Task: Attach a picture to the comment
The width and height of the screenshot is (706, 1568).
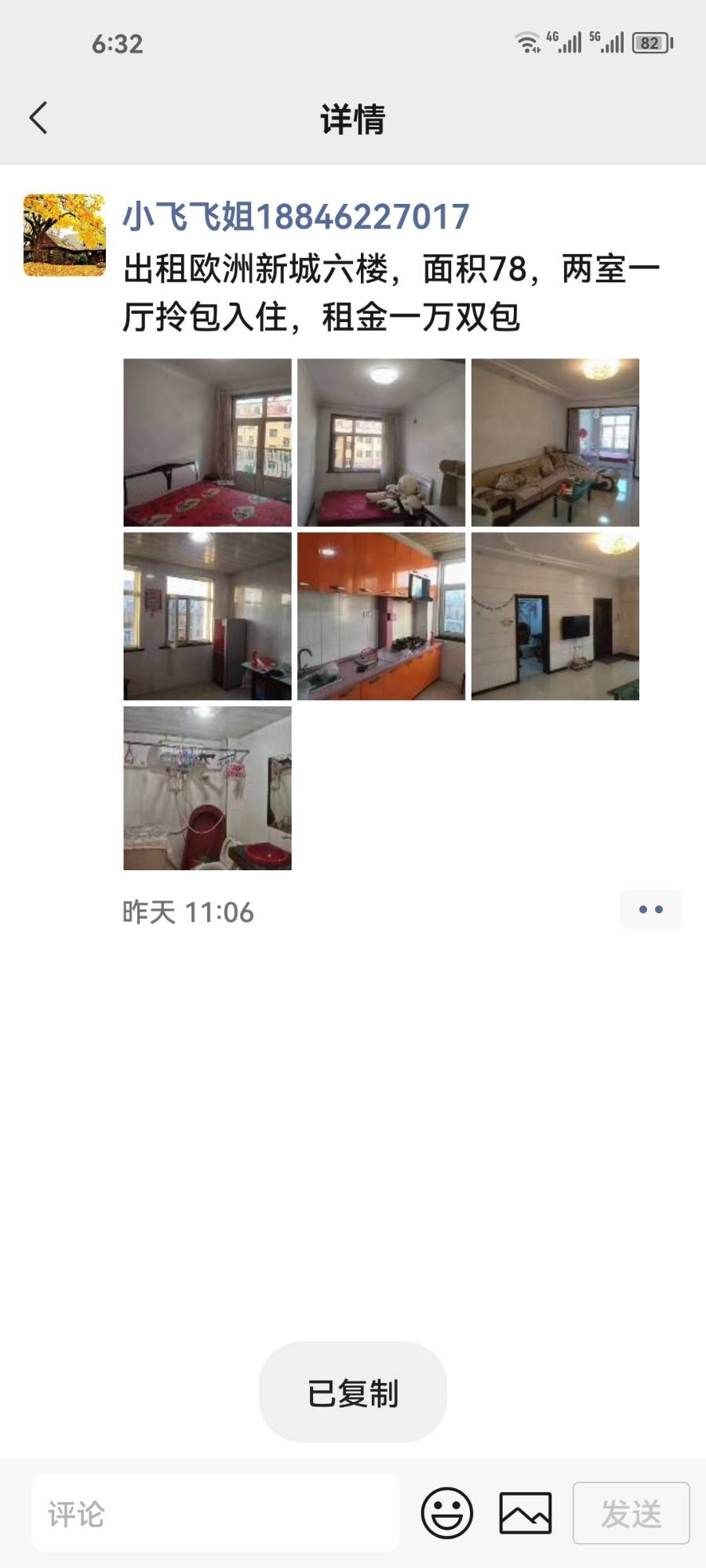Action: 526,1513
